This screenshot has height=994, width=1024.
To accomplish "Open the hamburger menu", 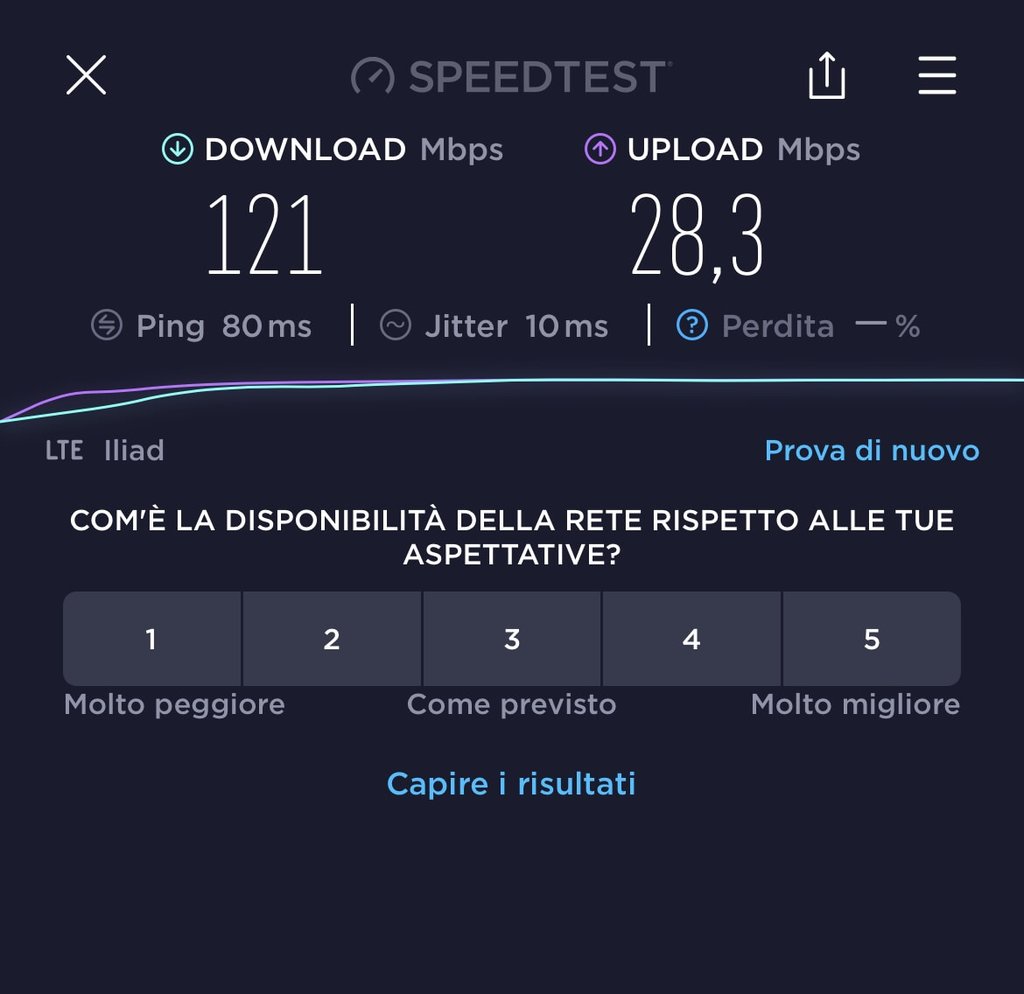I will (937, 76).
